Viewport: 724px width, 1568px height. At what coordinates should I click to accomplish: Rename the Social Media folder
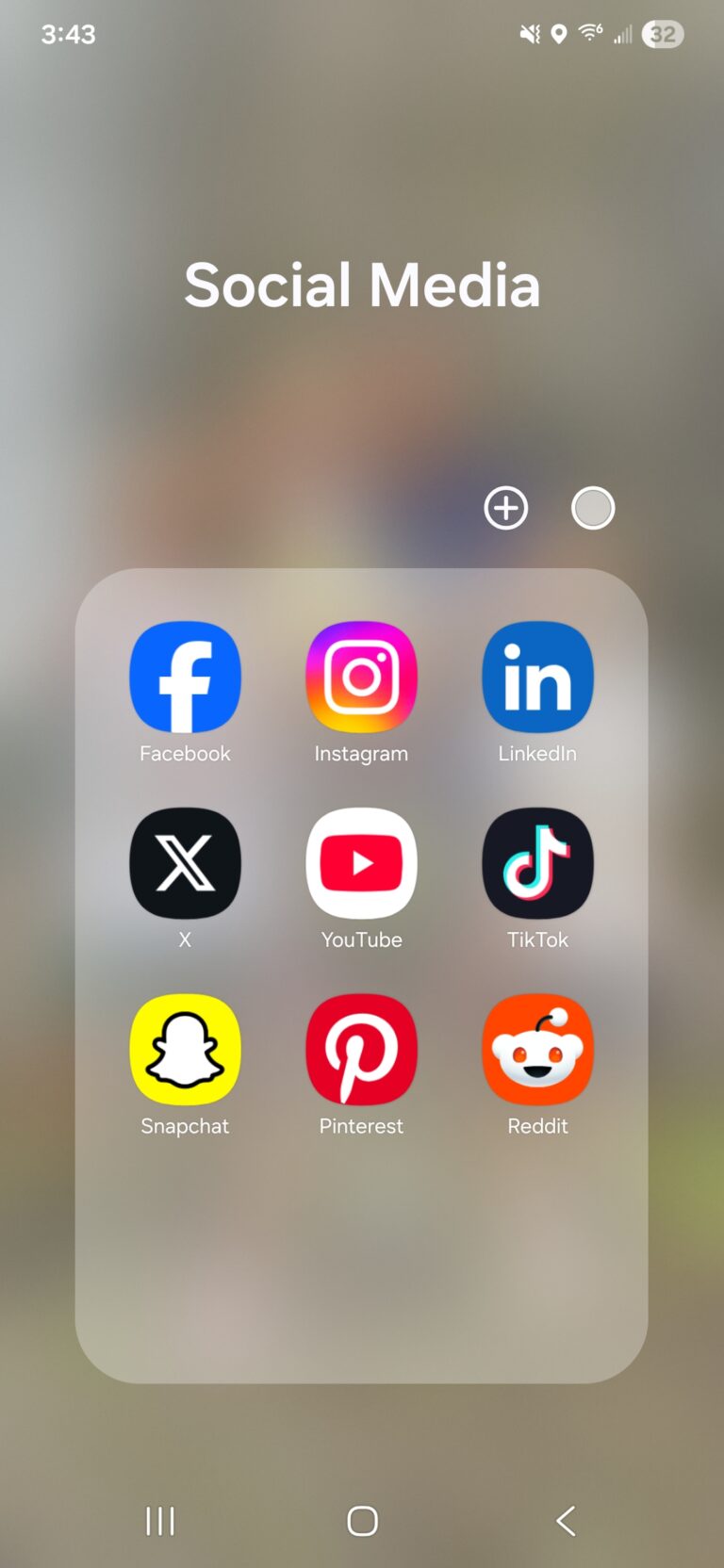coord(362,286)
